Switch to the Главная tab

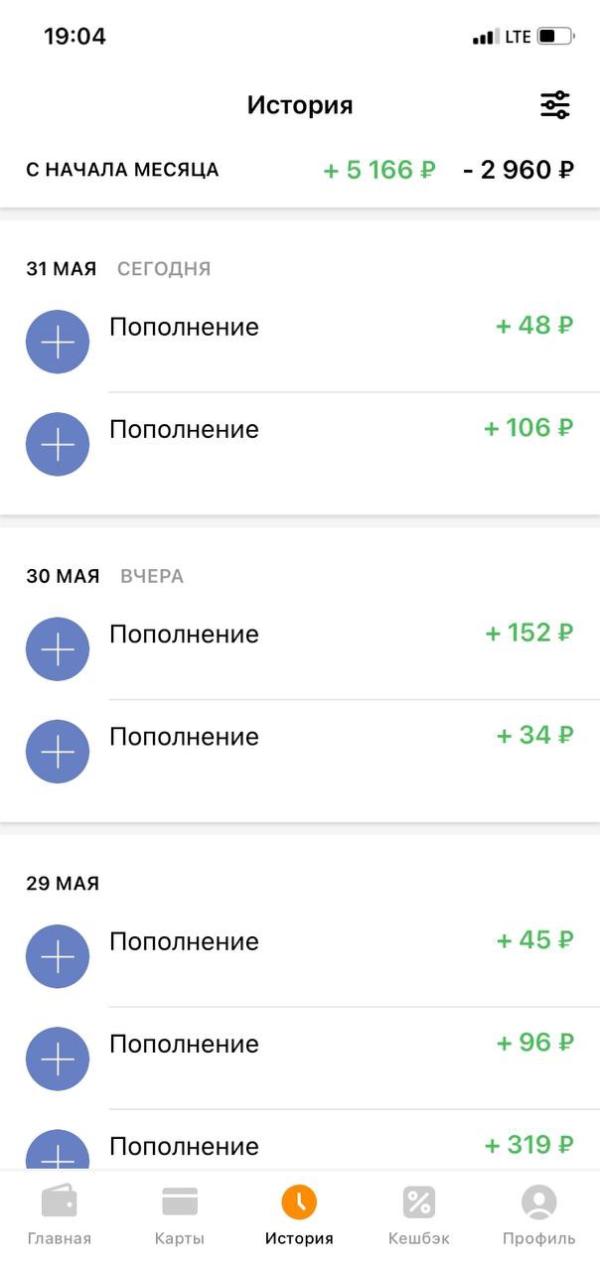(x=59, y=1215)
